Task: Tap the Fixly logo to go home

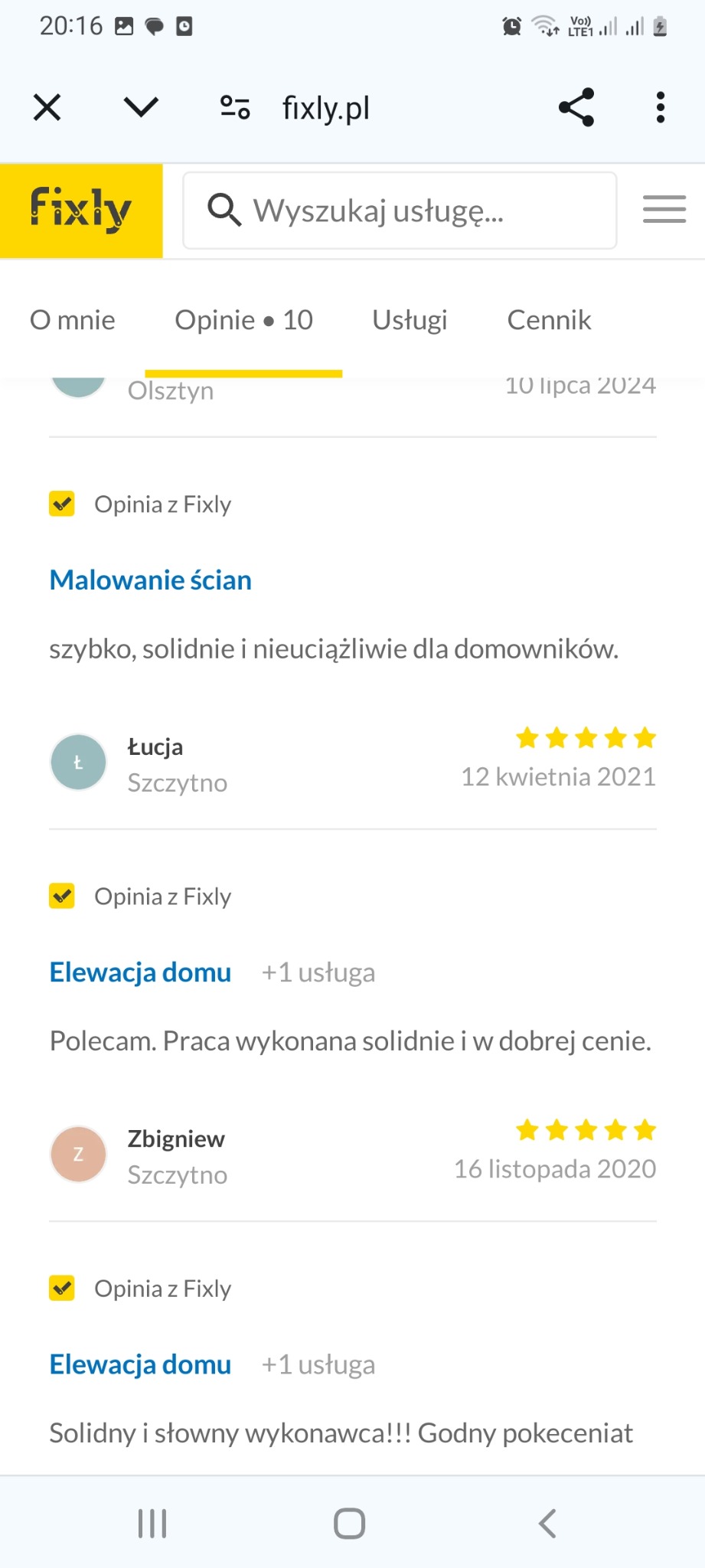Action: pyautogui.click(x=81, y=209)
